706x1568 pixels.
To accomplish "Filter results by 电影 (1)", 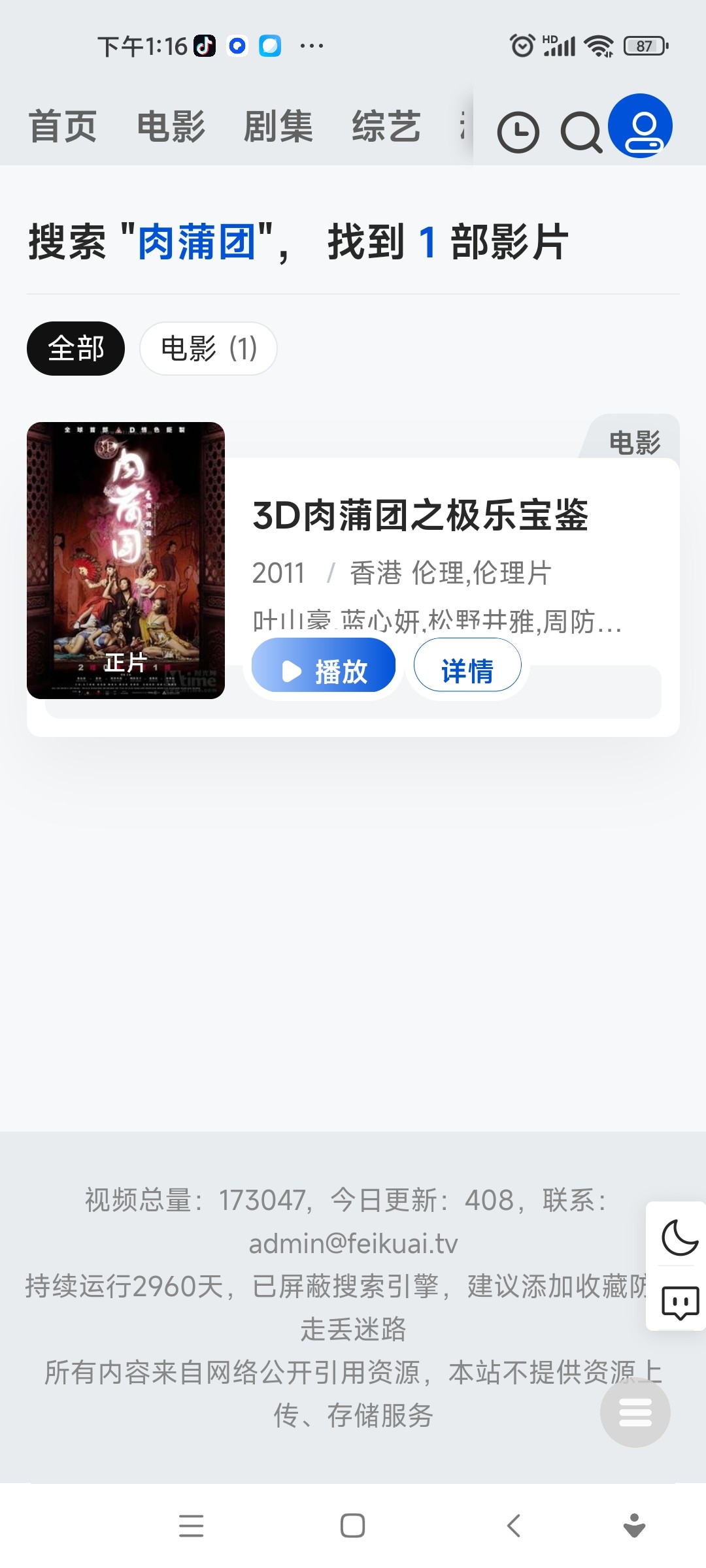I will pos(209,348).
